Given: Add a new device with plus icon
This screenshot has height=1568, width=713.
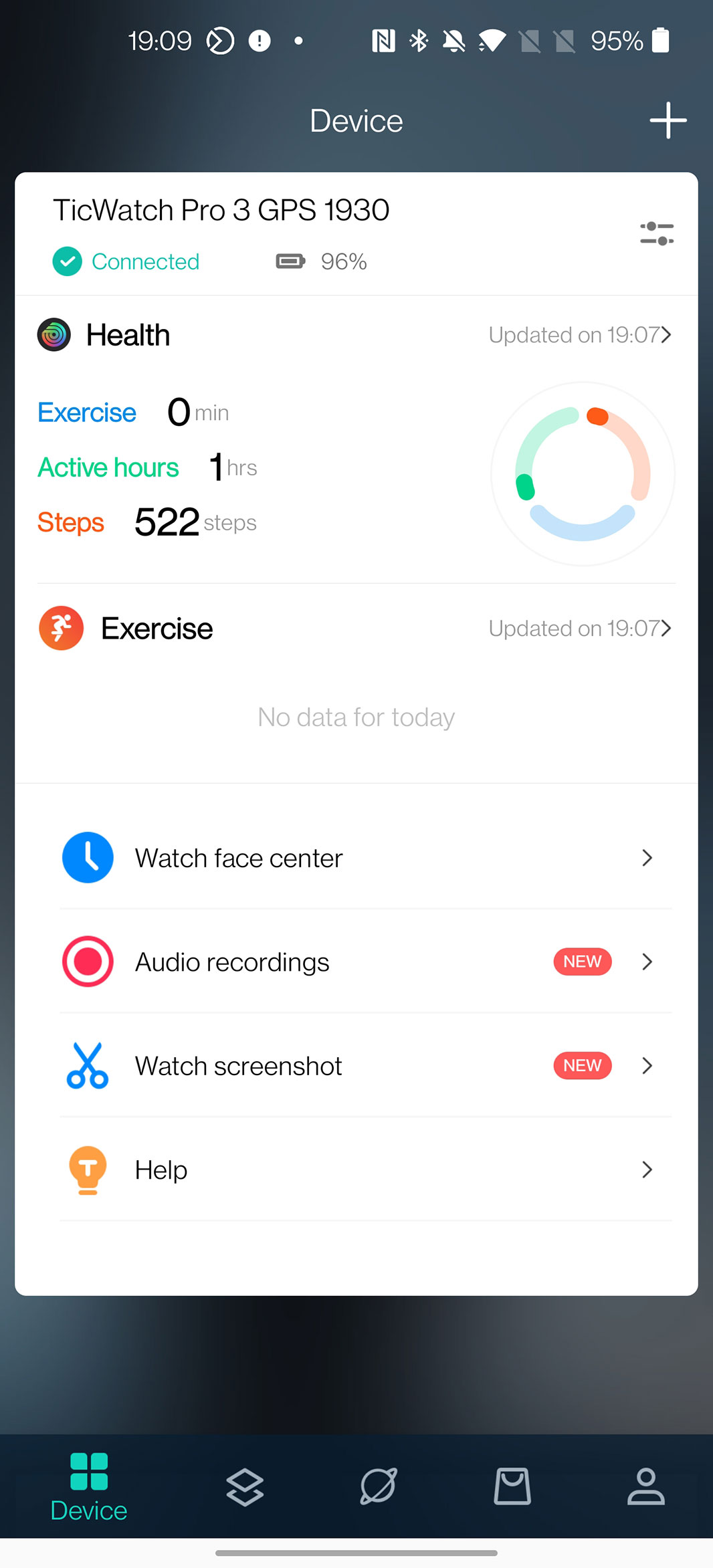Looking at the screenshot, I should tap(668, 121).
